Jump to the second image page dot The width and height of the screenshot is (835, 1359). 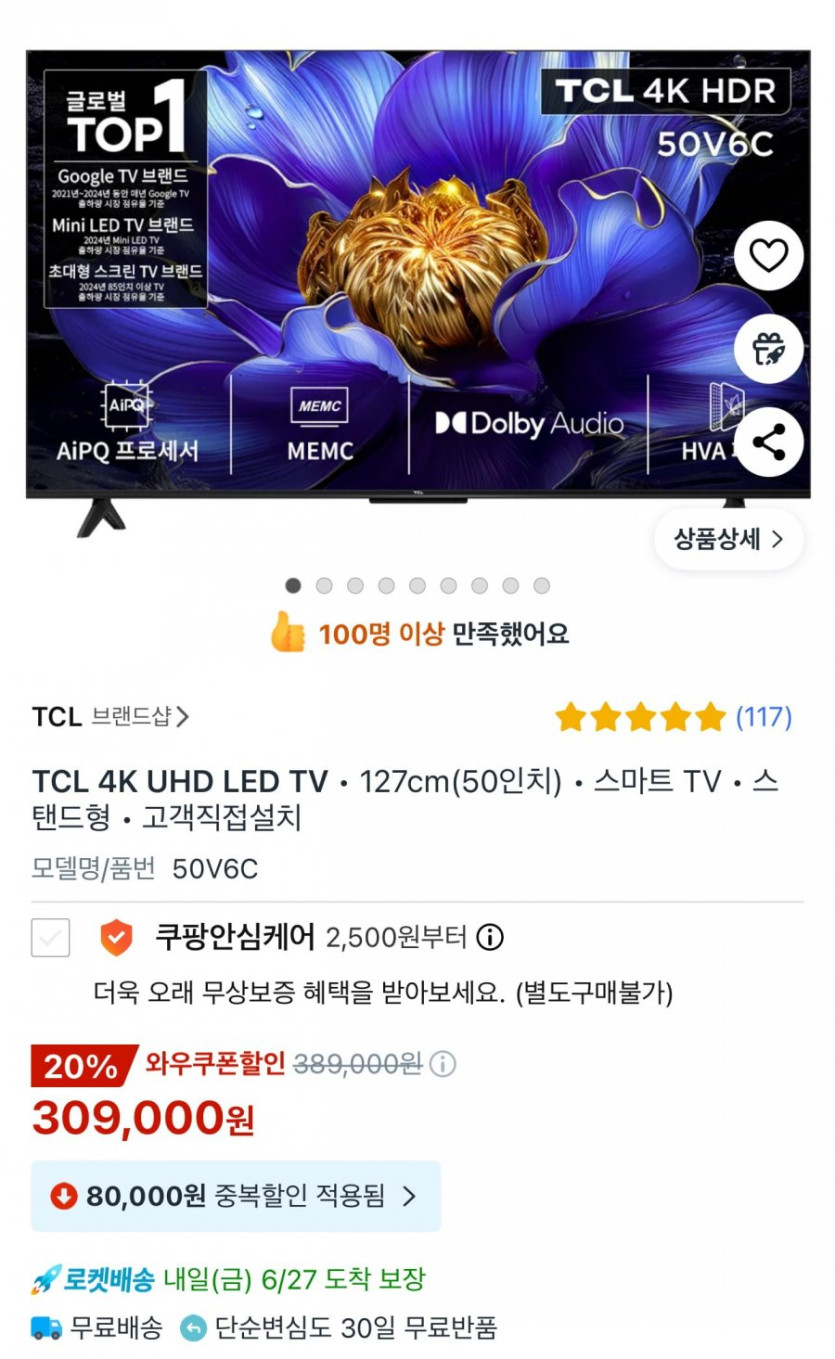(324, 586)
